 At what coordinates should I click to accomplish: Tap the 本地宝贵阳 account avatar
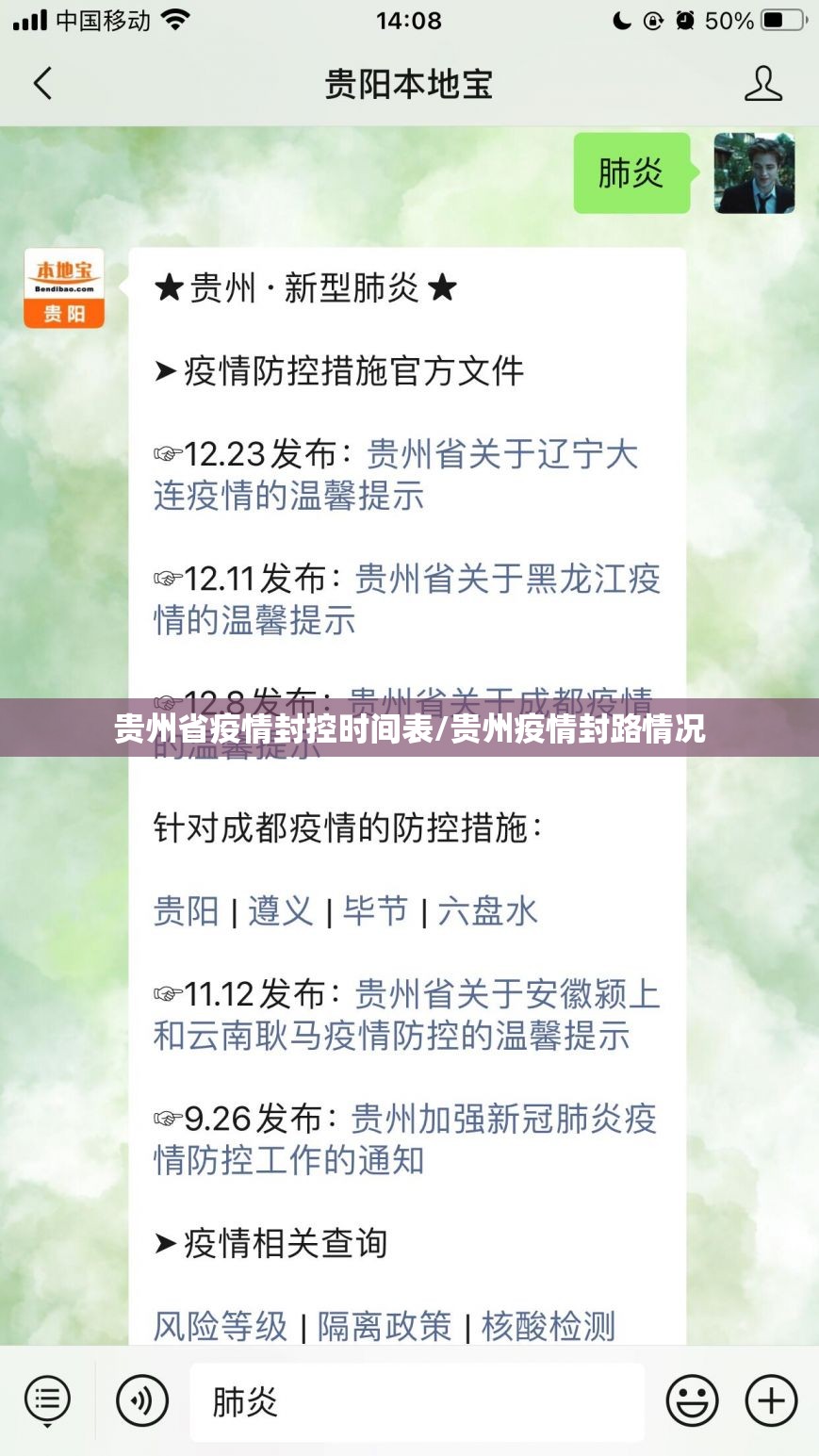click(64, 288)
